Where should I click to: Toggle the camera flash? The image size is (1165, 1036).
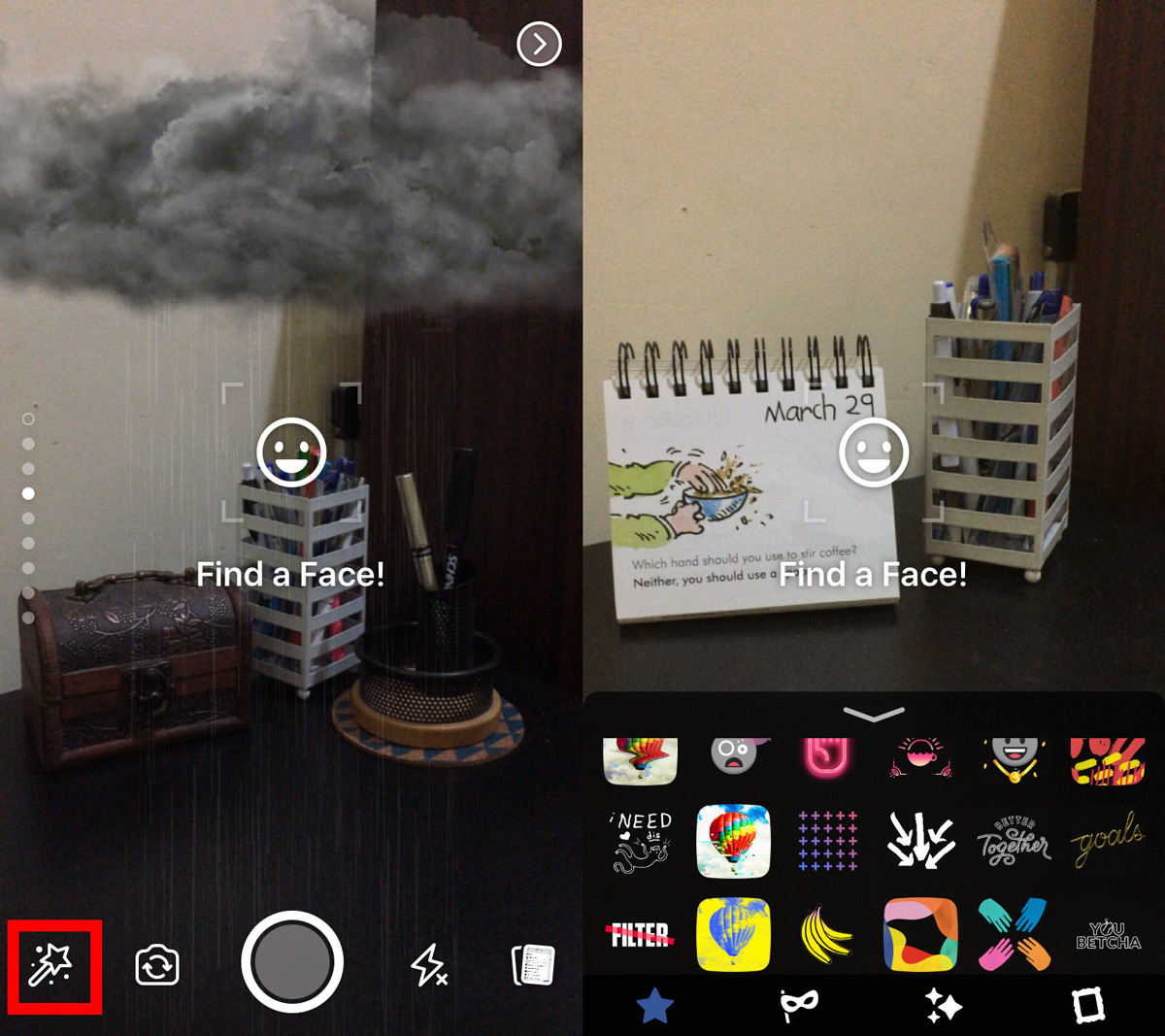coord(428,965)
